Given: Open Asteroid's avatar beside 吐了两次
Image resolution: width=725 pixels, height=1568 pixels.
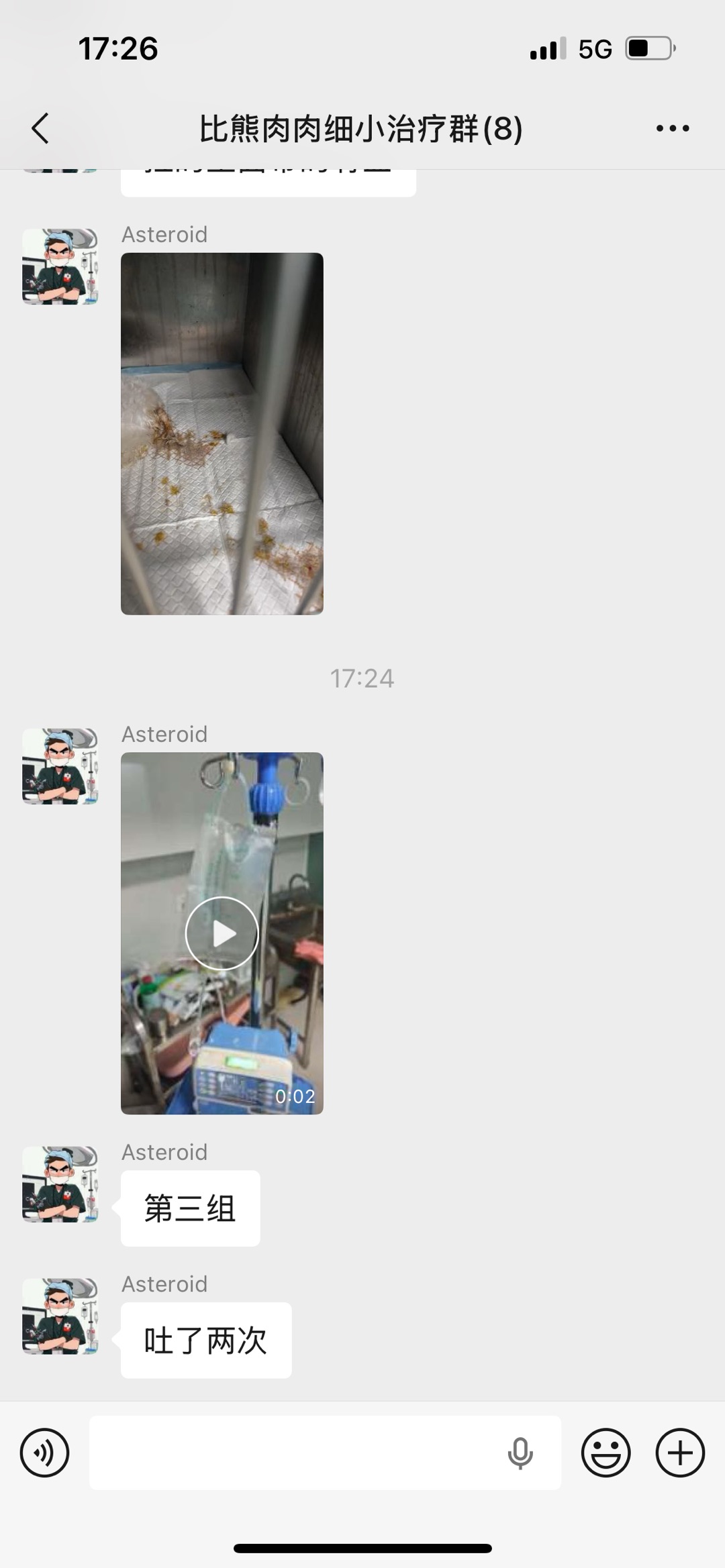Looking at the screenshot, I should 60,1316.
